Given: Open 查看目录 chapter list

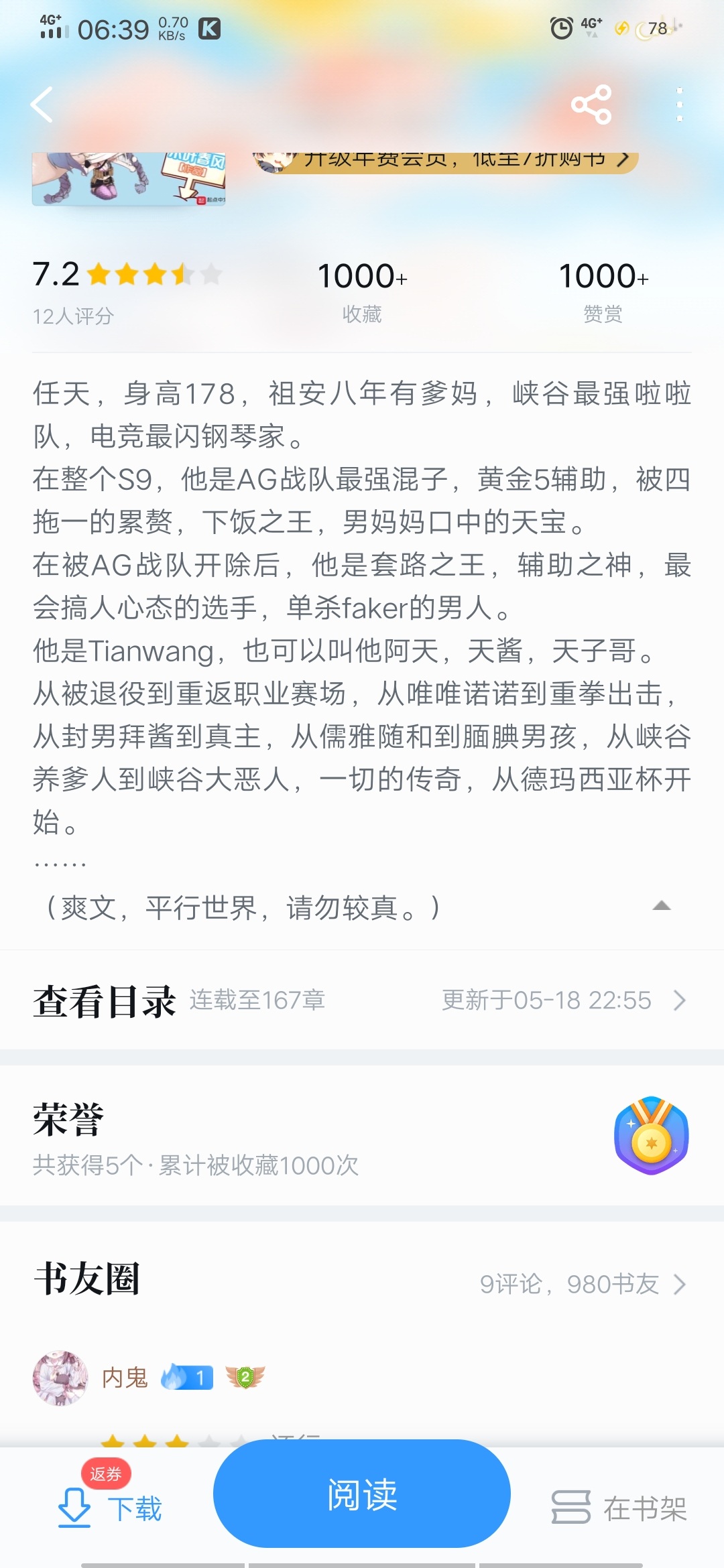Looking at the screenshot, I should 362,1000.
